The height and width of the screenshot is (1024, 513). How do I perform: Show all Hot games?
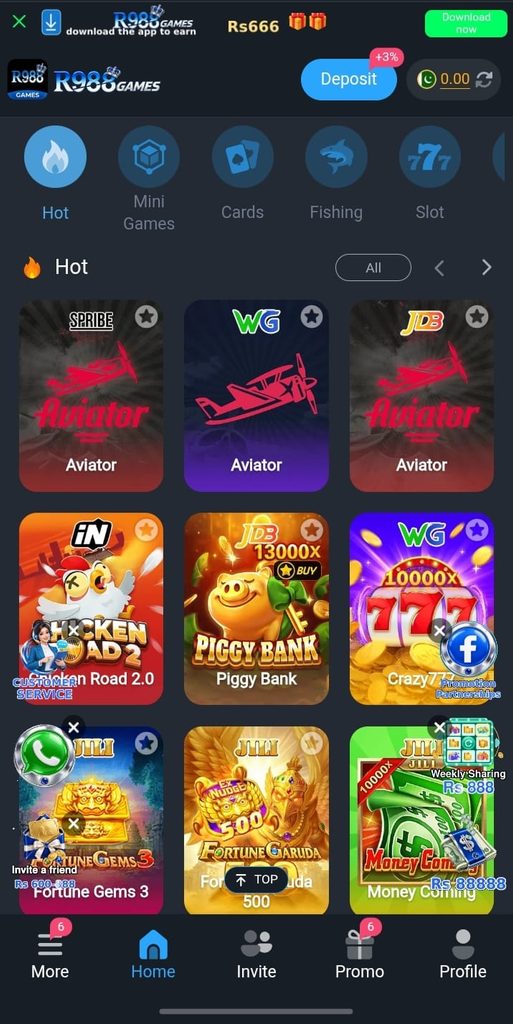point(373,268)
